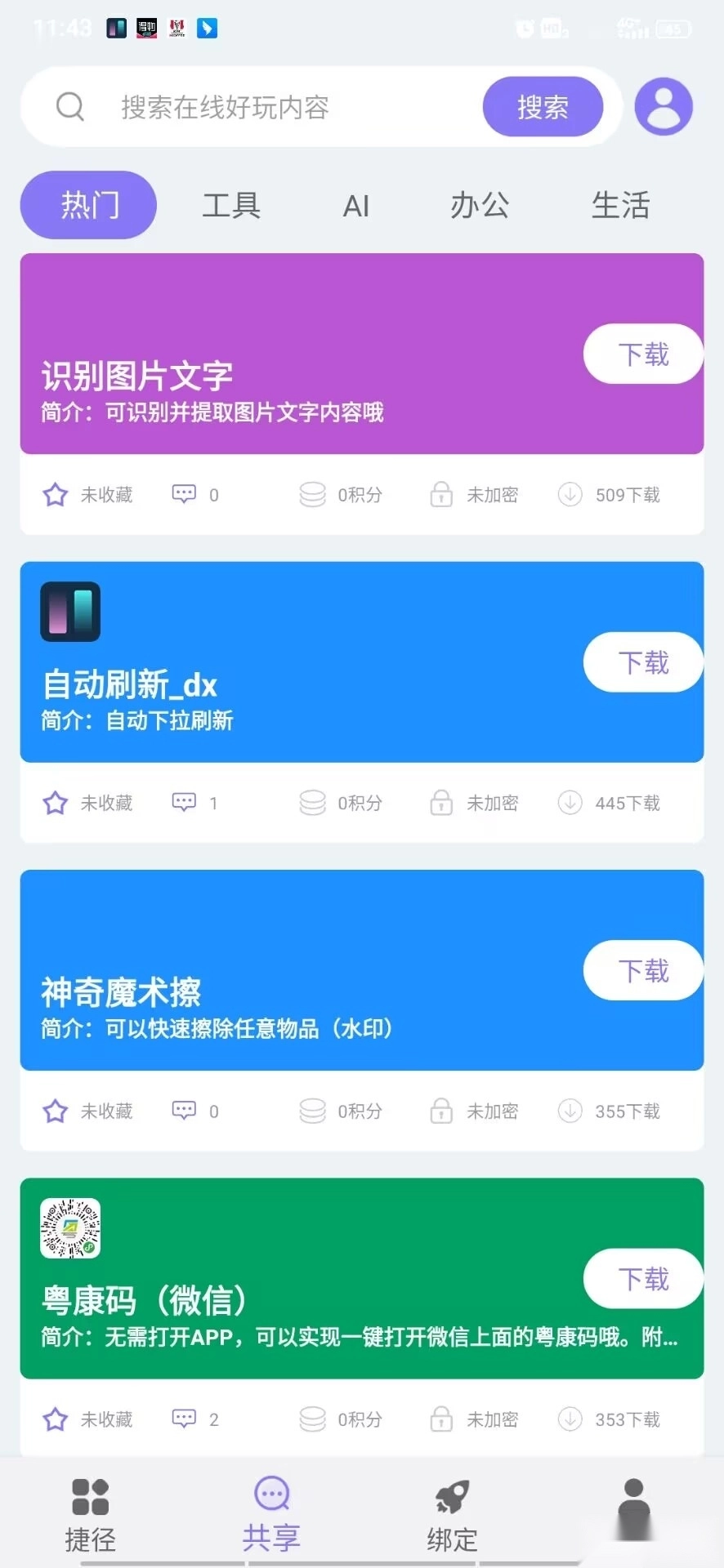Download 自动刷新_dx shortcut
Screen dimensions: 724x1568
(643, 662)
